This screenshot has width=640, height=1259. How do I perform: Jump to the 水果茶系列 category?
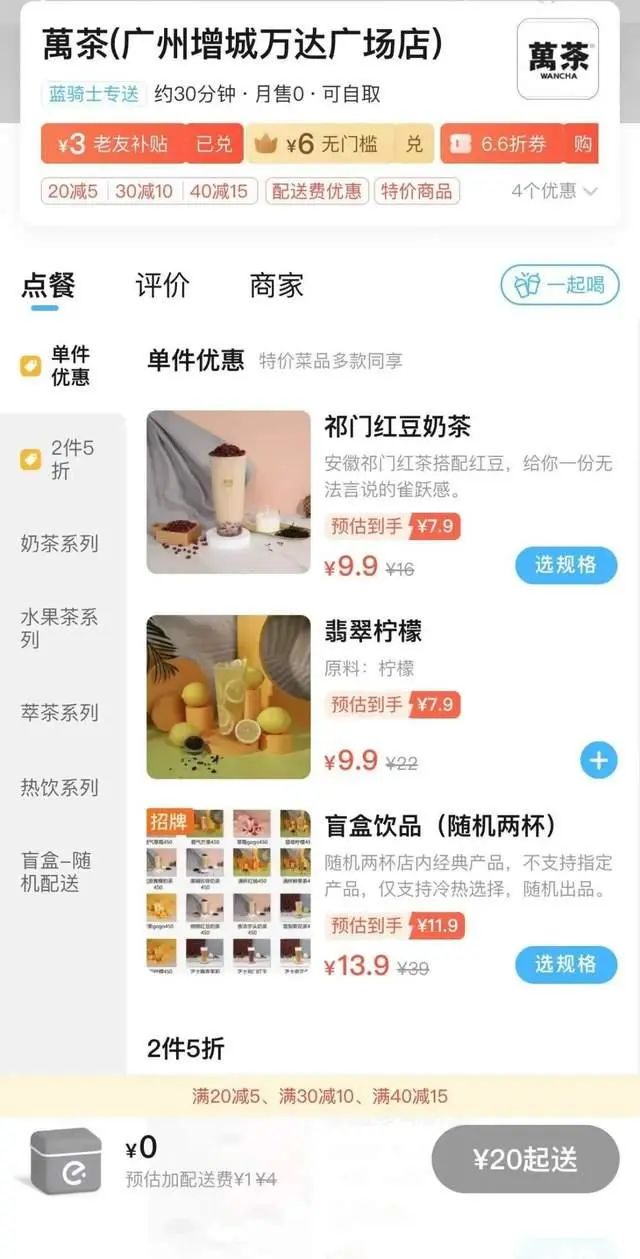tap(60, 628)
